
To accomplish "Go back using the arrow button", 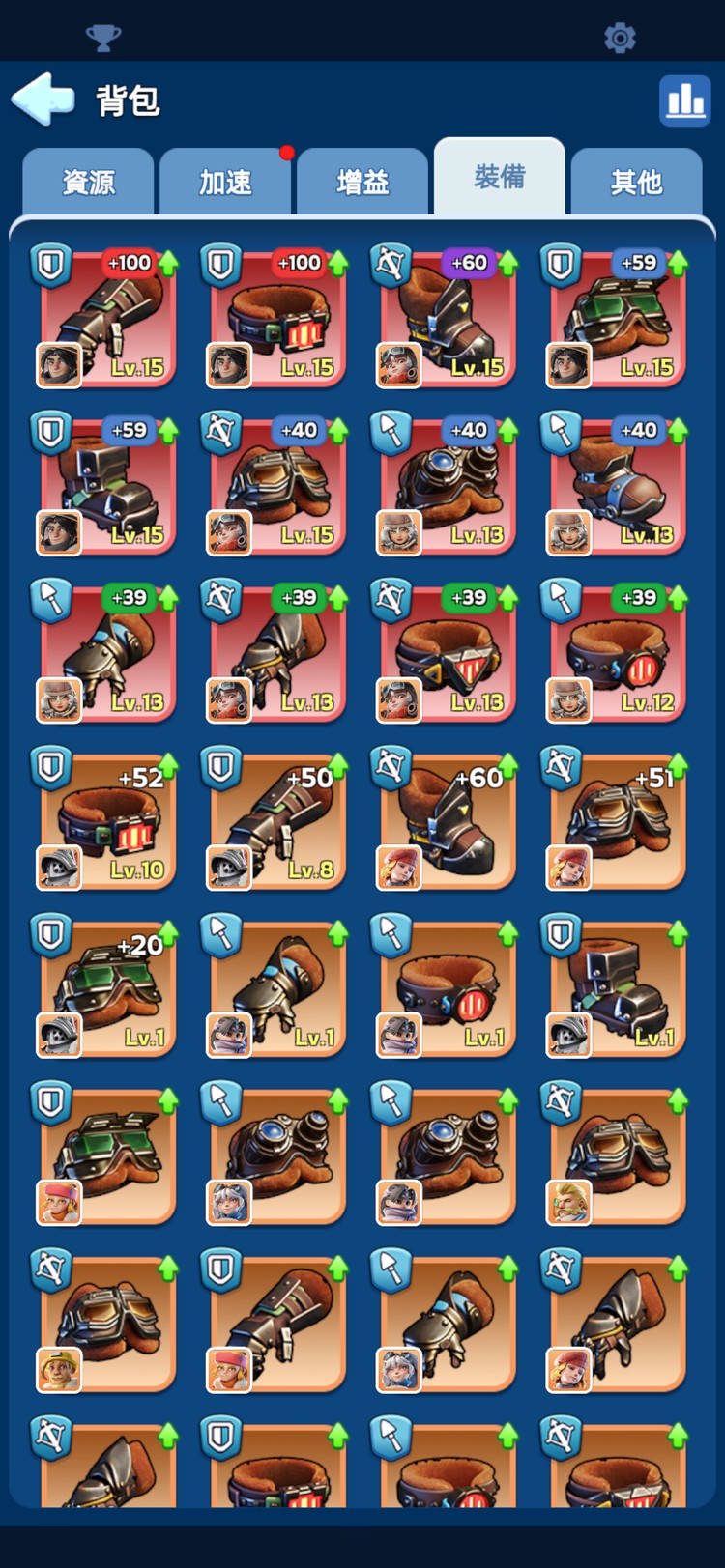I will [43, 99].
